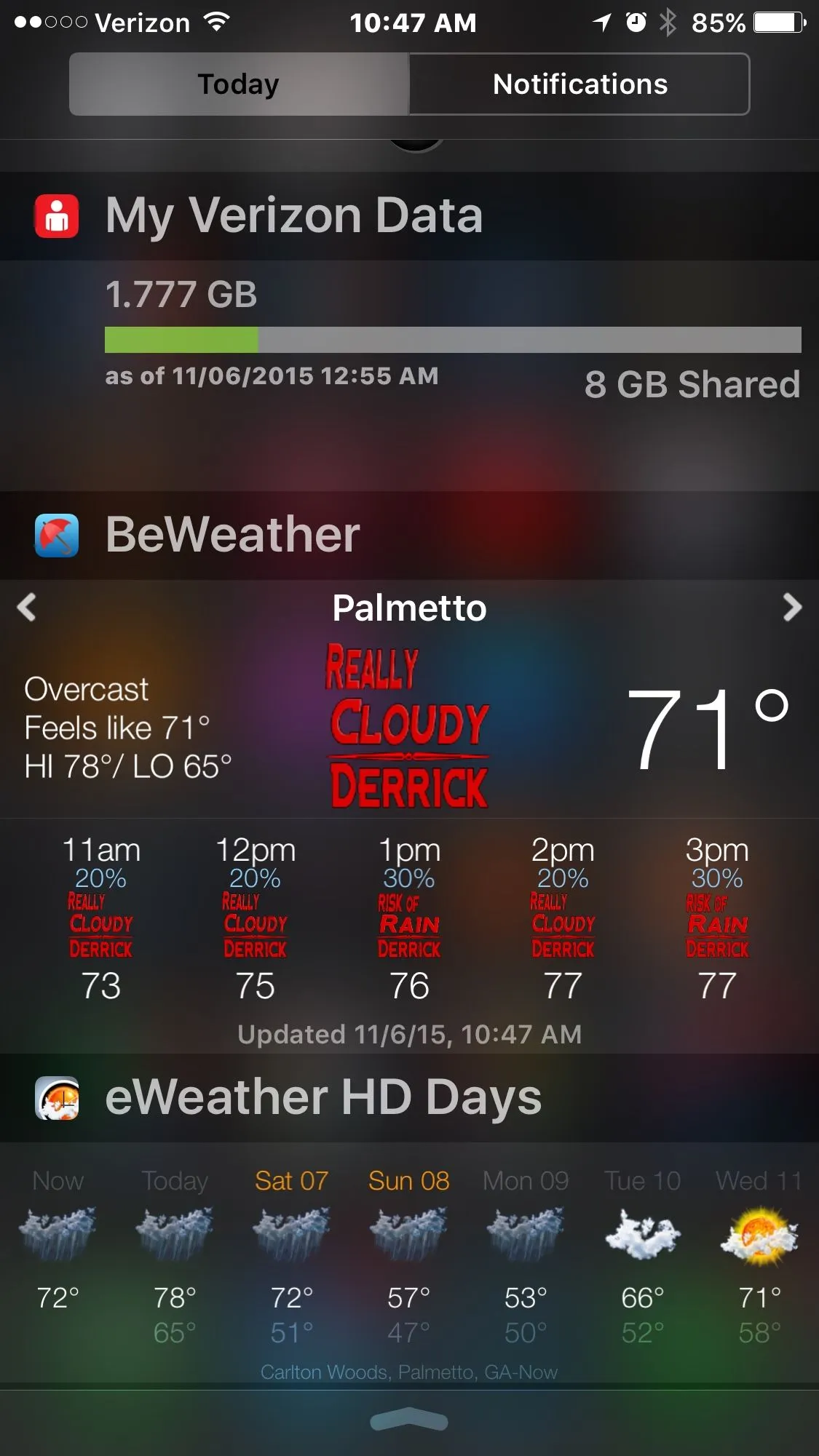The width and height of the screenshot is (819, 1456).
Task: Tap the bottom grabber handle
Action: tap(409, 1420)
